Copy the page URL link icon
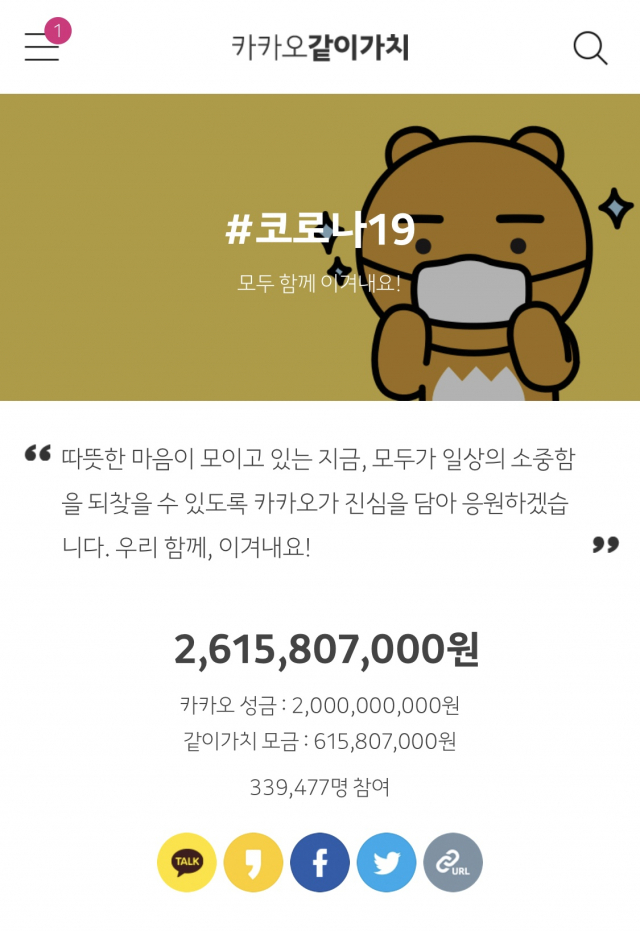This screenshot has width=640, height=931. coord(453,862)
